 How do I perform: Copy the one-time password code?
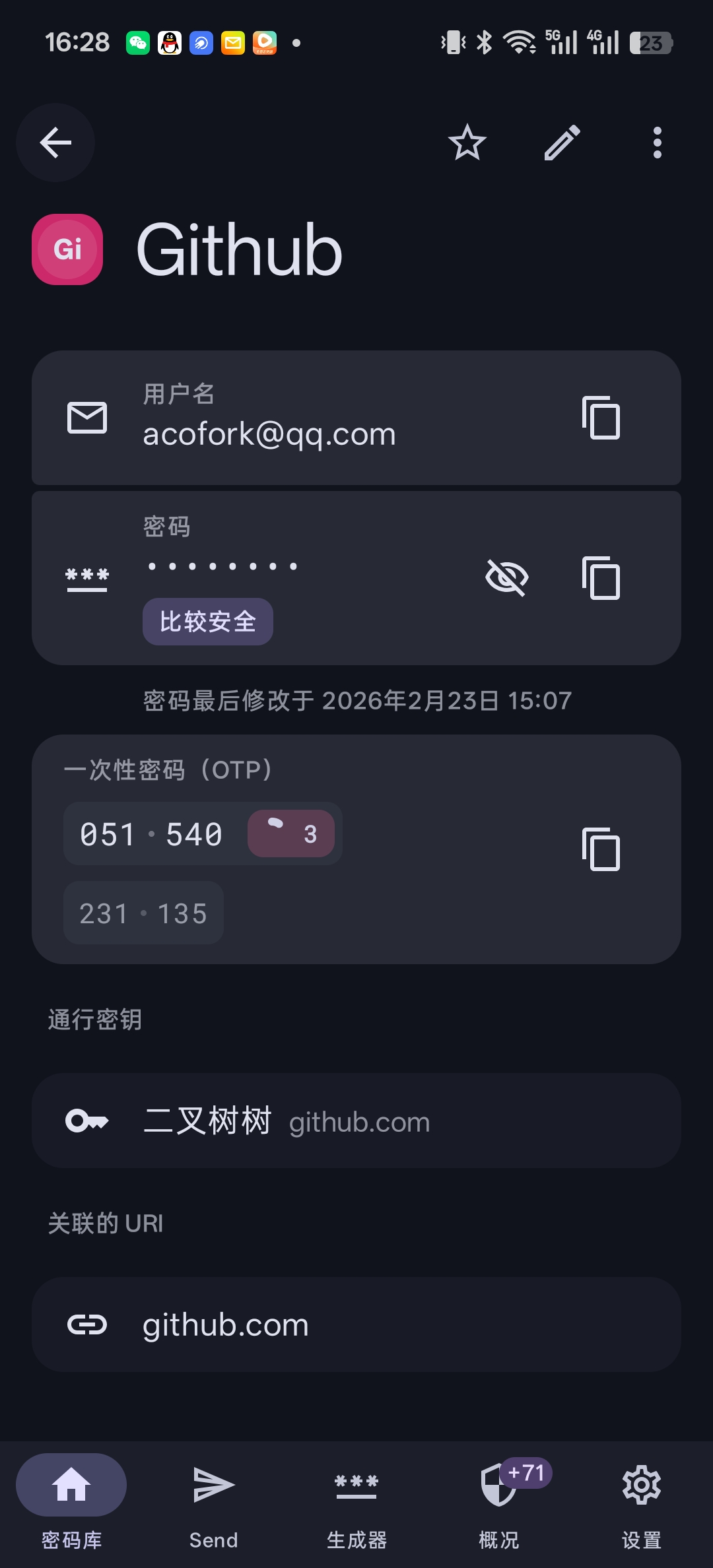(601, 849)
